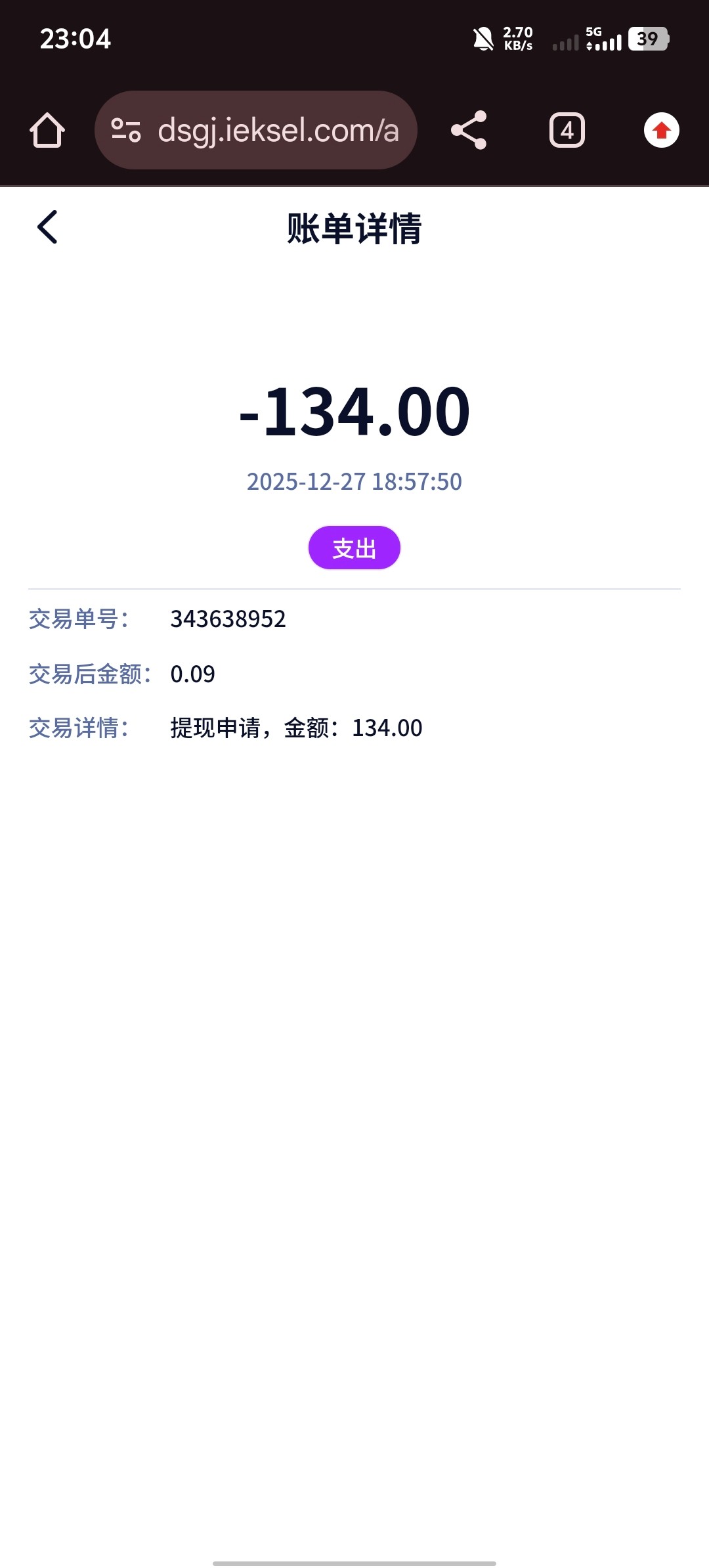The height and width of the screenshot is (1568, 709).
Task: Tap the red update arrow icon
Action: pos(661,130)
